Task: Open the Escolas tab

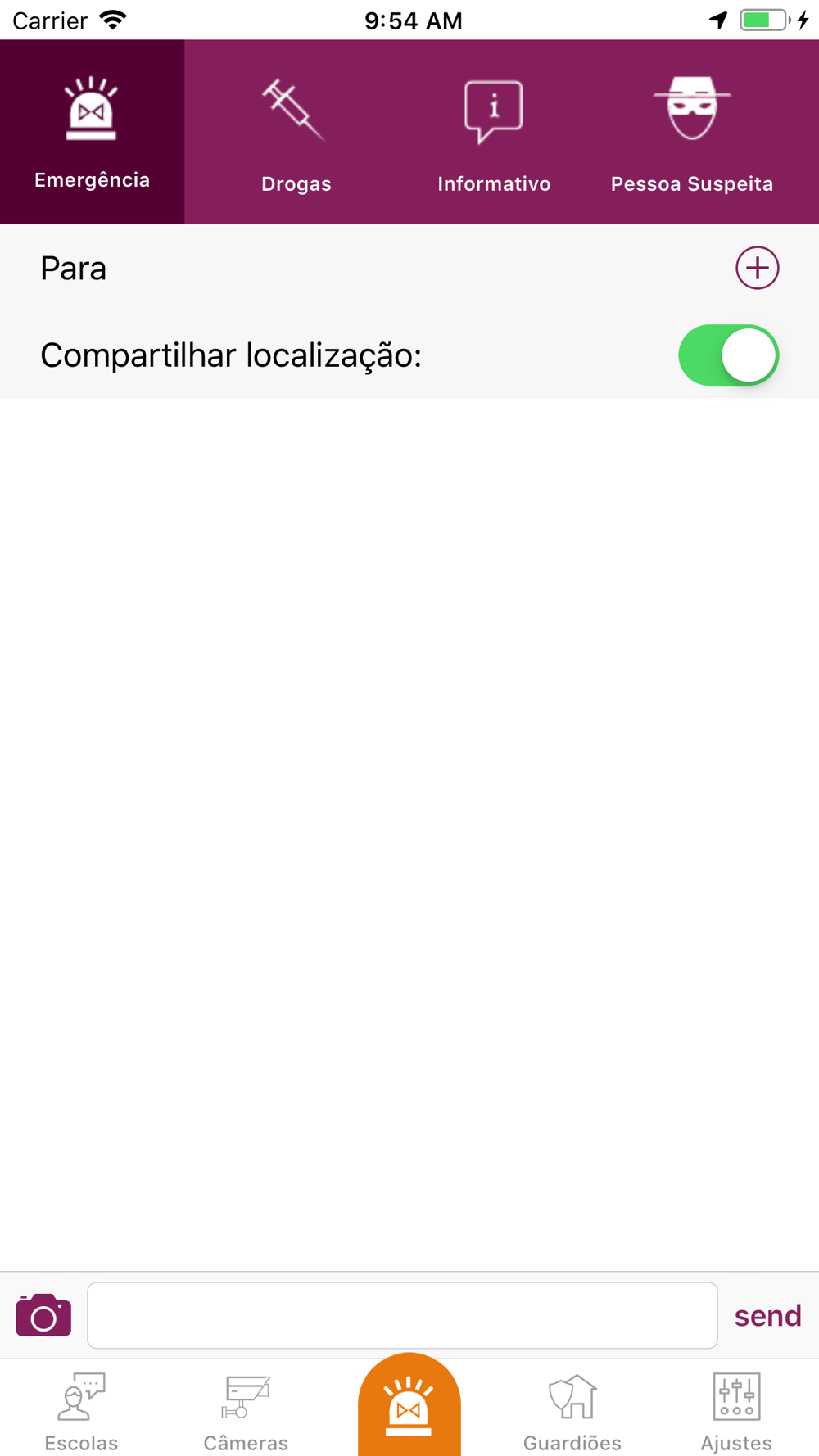Action: click(x=81, y=1410)
